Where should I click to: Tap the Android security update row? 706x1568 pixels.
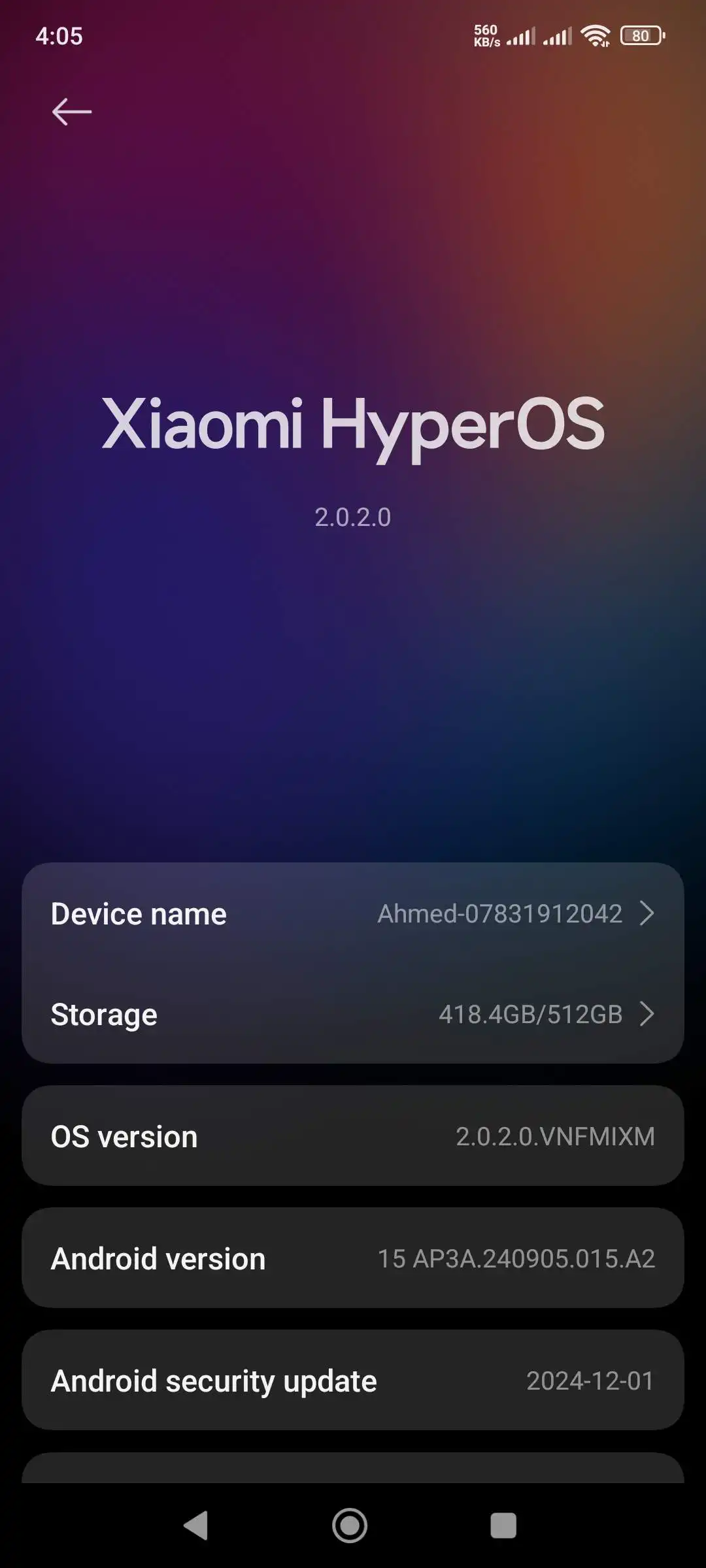click(x=353, y=1380)
